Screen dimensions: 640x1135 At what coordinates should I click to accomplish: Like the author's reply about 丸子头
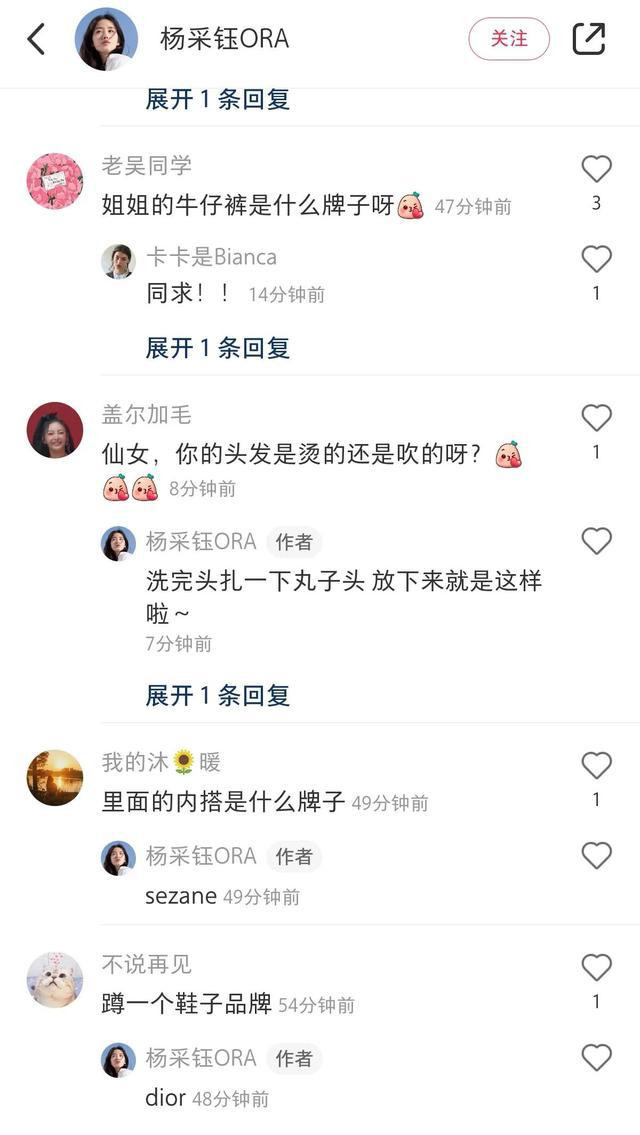pos(596,541)
